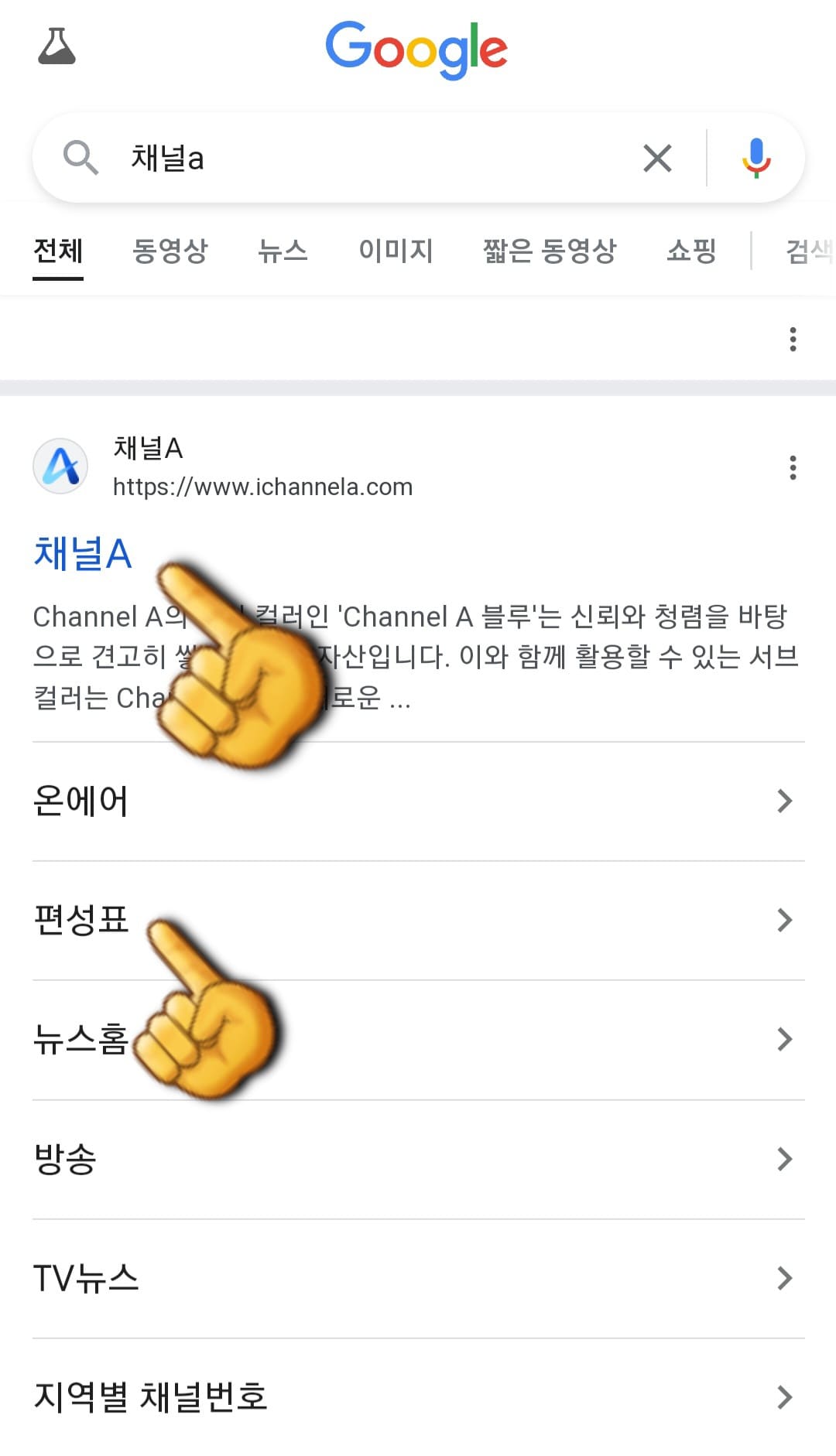Image resolution: width=836 pixels, height=1456 pixels.
Task: Follow the TV뉴스 sitelink
Action: pyautogui.click(x=85, y=1278)
